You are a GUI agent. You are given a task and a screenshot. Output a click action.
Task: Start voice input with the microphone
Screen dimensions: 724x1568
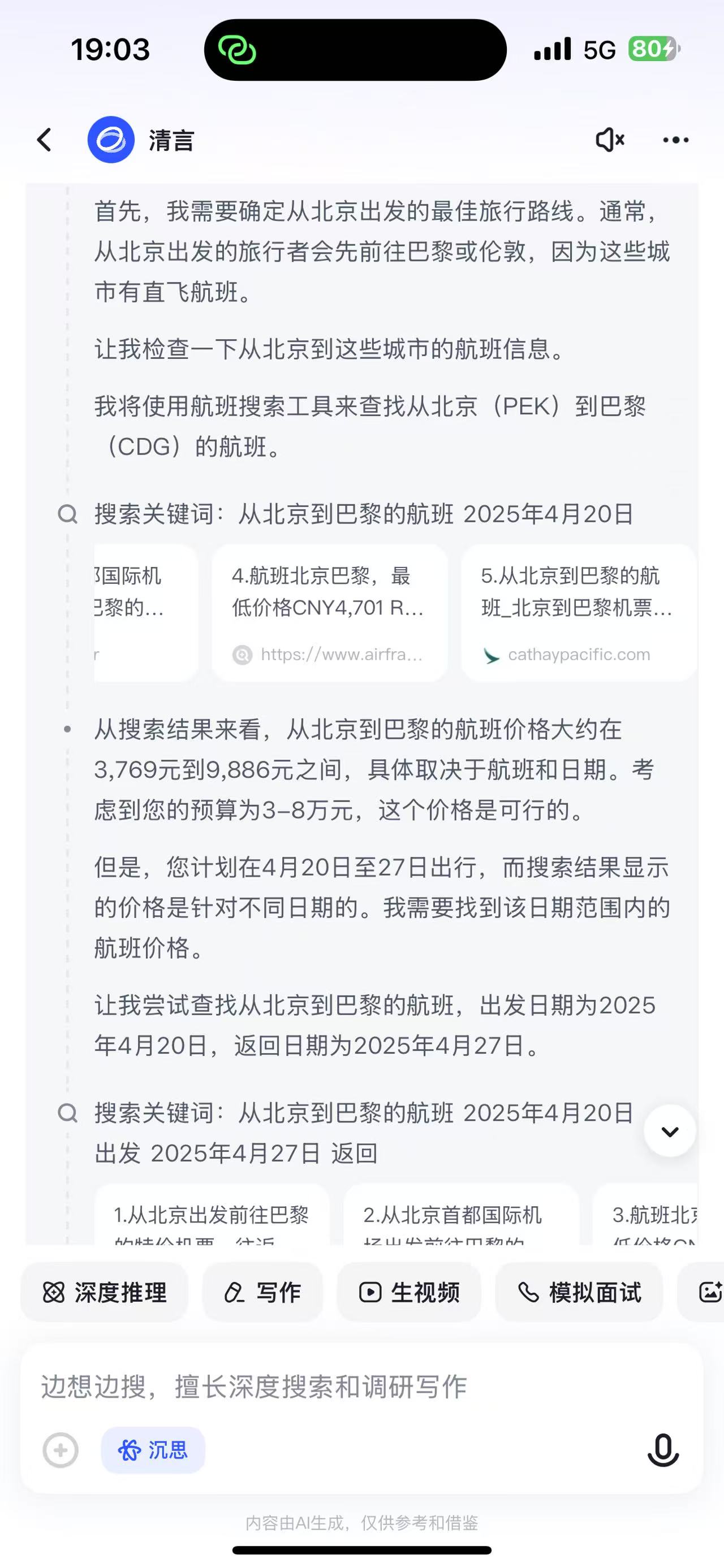point(662,1450)
